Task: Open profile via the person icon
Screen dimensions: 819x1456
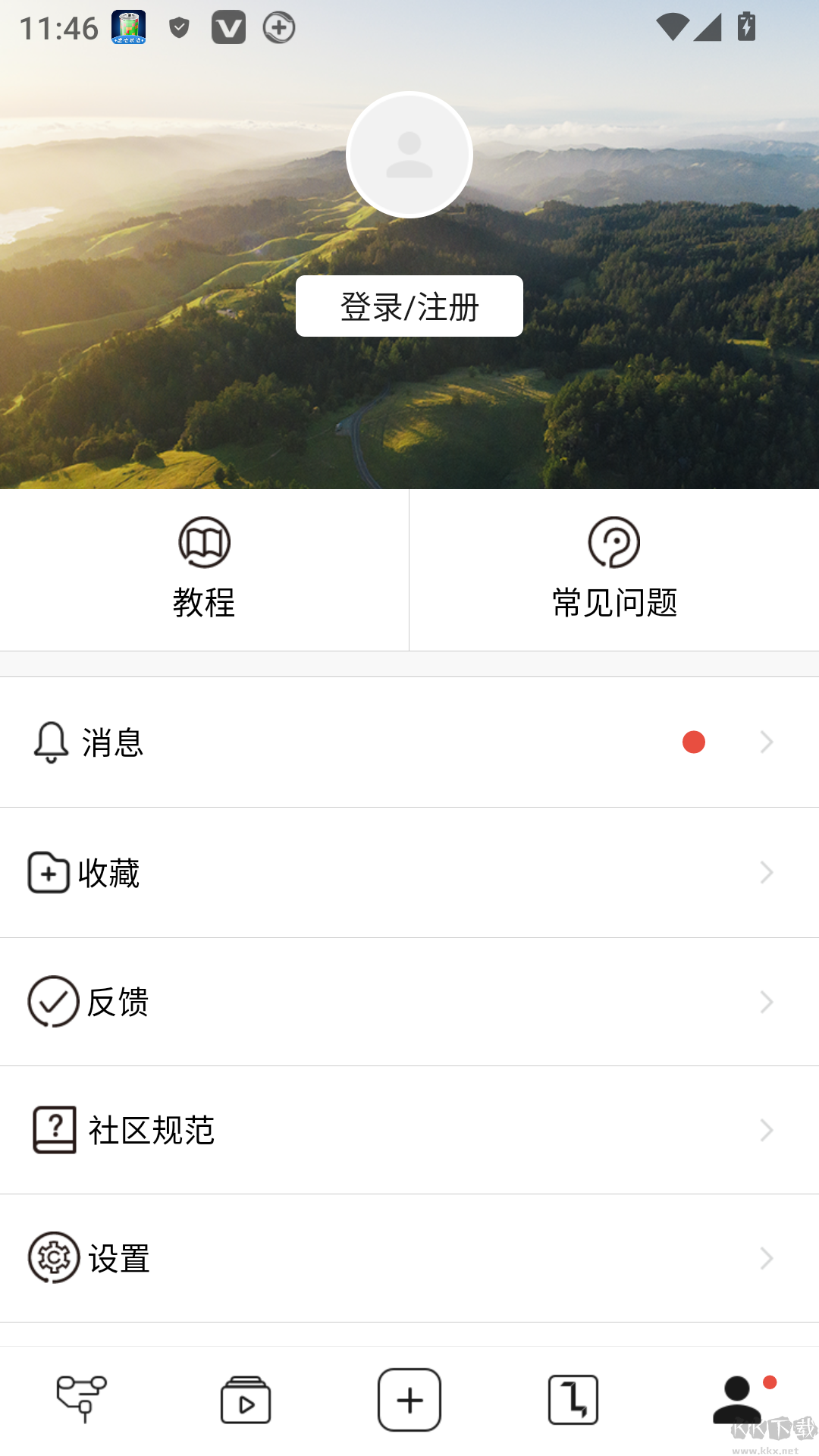Action: point(734,1403)
